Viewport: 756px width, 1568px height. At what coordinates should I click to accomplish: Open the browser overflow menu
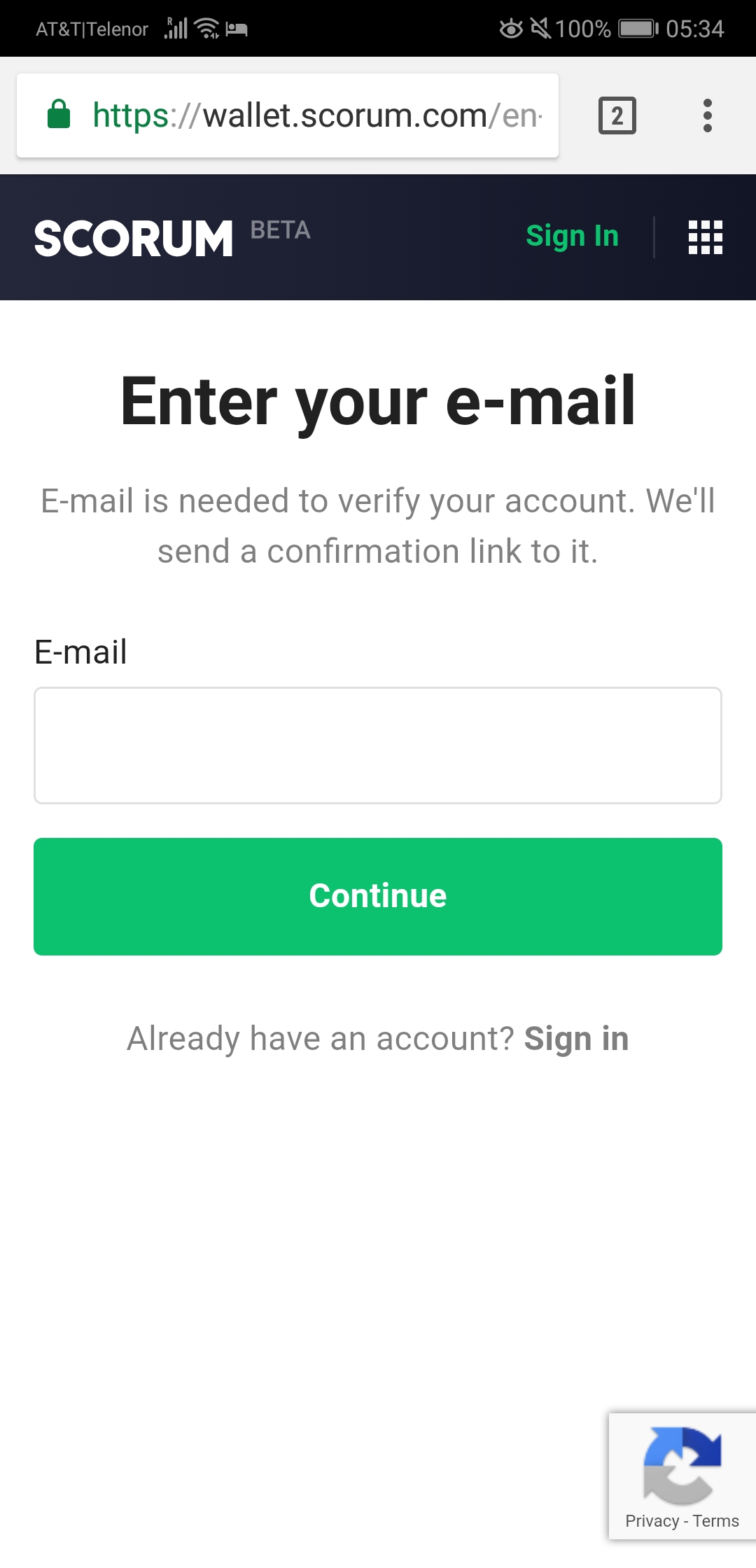coord(707,115)
